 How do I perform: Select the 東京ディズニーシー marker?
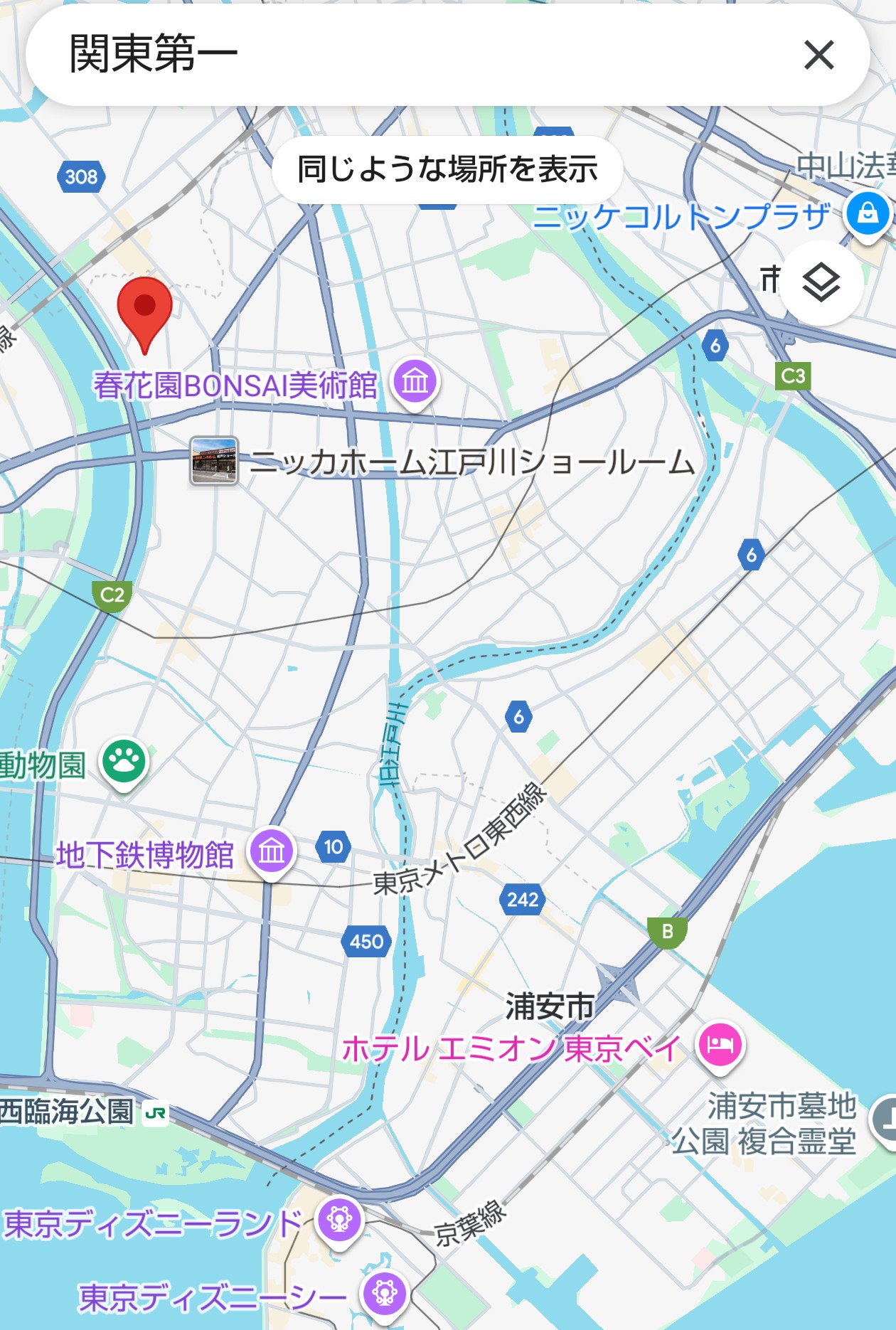point(385,1292)
